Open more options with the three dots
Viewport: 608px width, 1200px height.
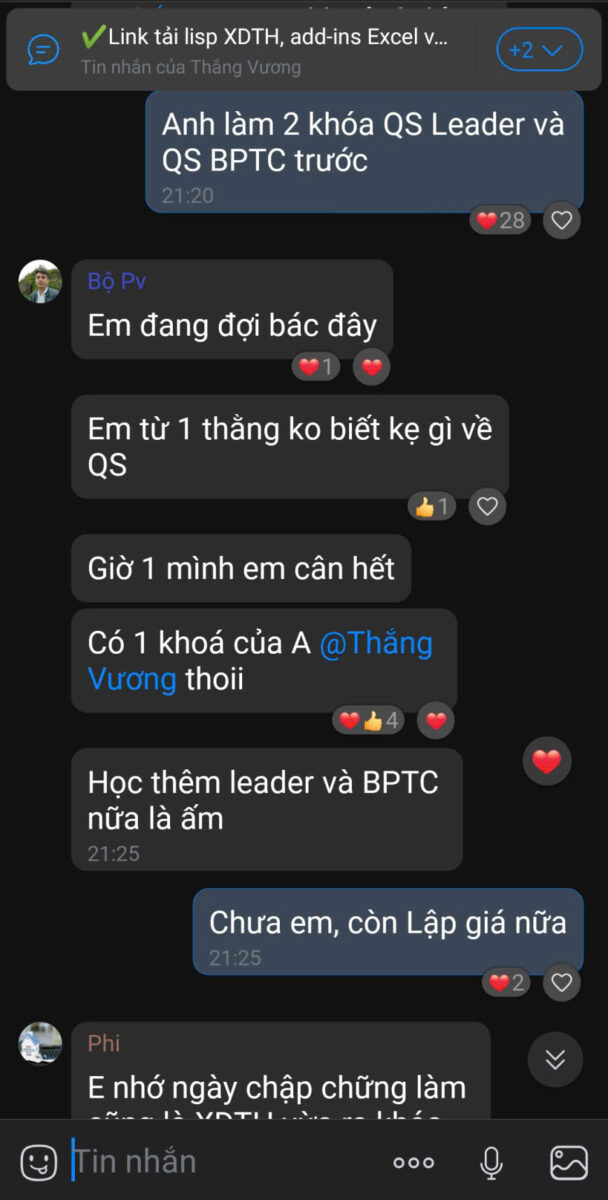[413, 1162]
